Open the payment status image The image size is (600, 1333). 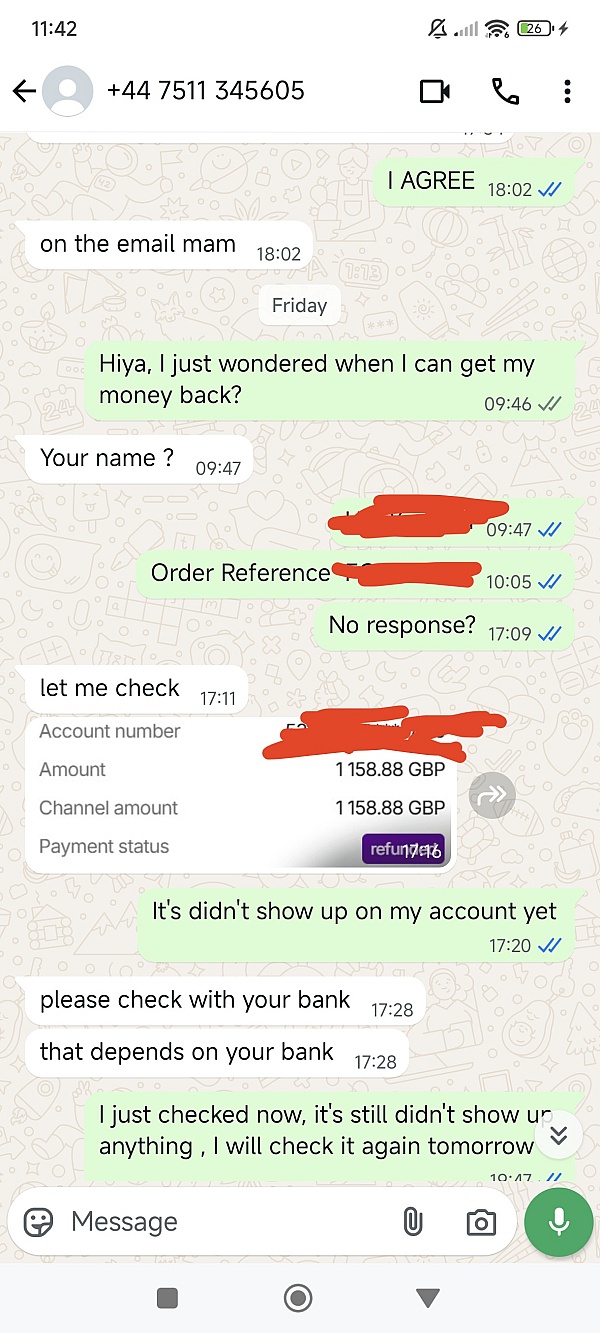(238, 791)
